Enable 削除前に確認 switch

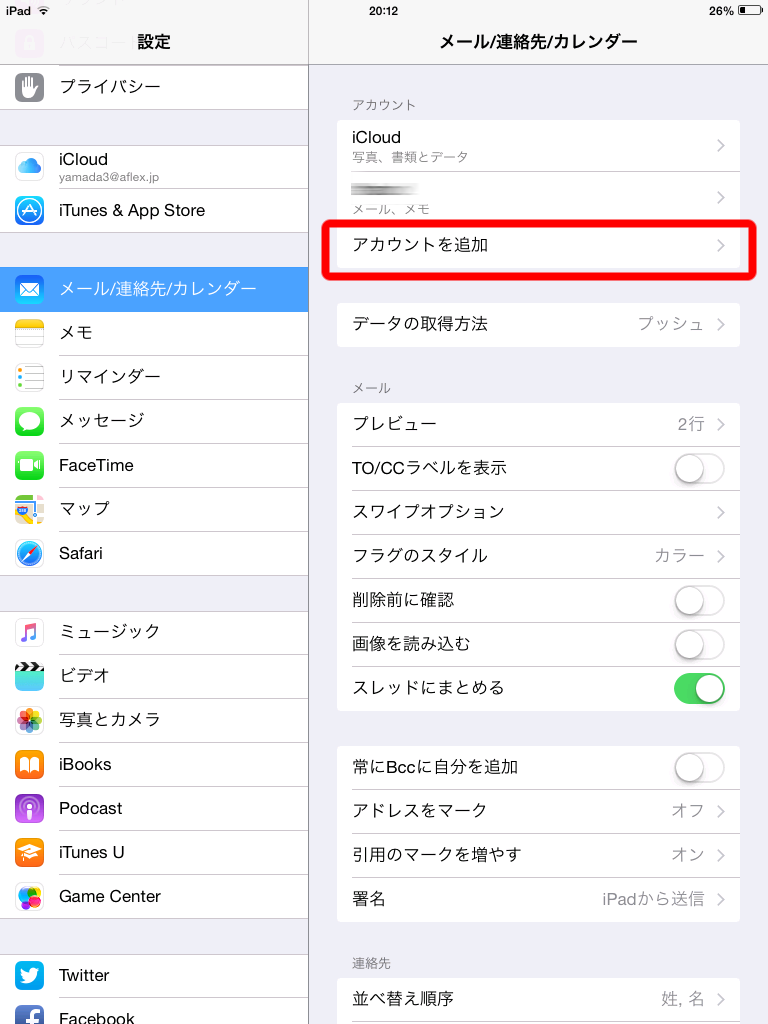pyautogui.click(x=699, y=600)
